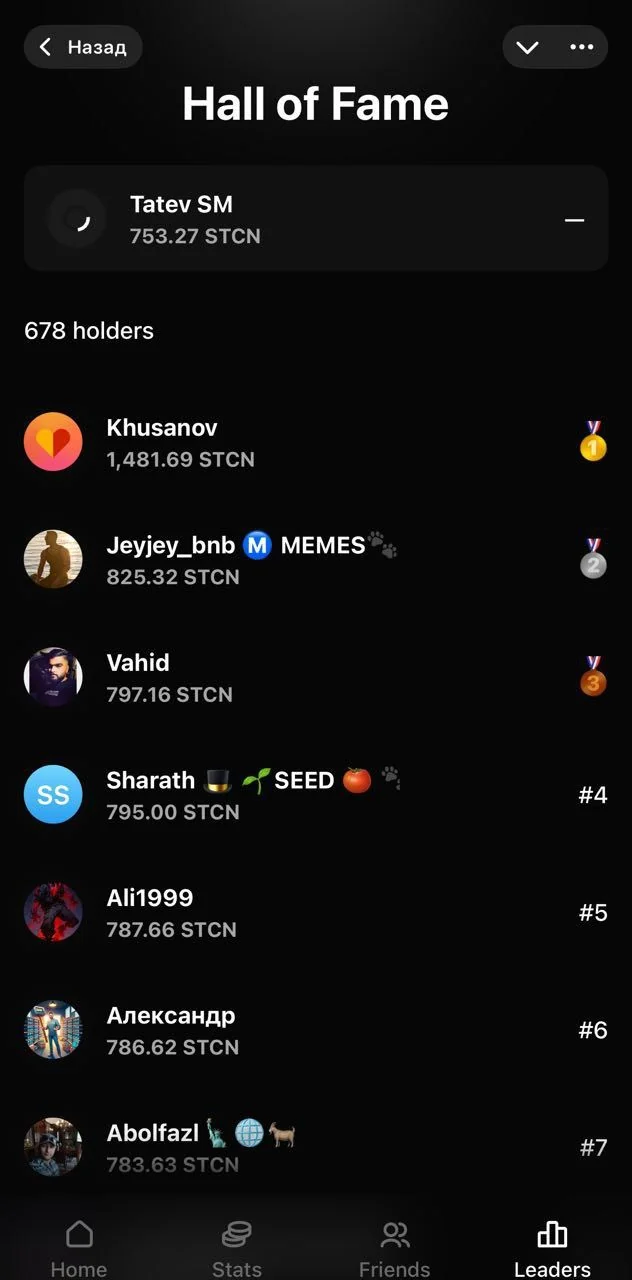Switch to the Stats tab

tap(237, 1248)
